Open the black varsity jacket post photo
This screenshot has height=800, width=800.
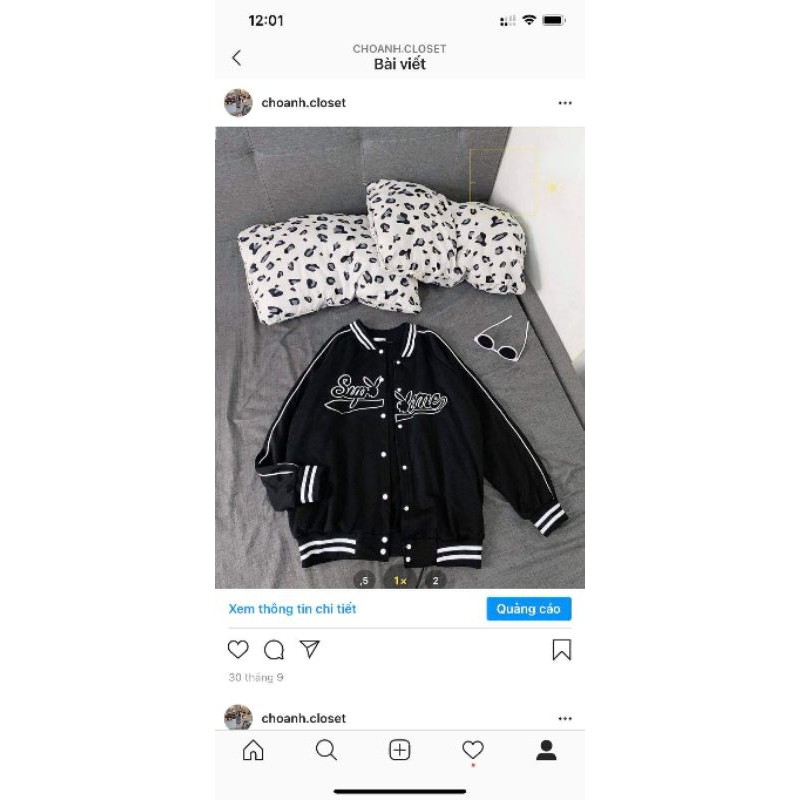pyautogui.click(x=400, y=357)
